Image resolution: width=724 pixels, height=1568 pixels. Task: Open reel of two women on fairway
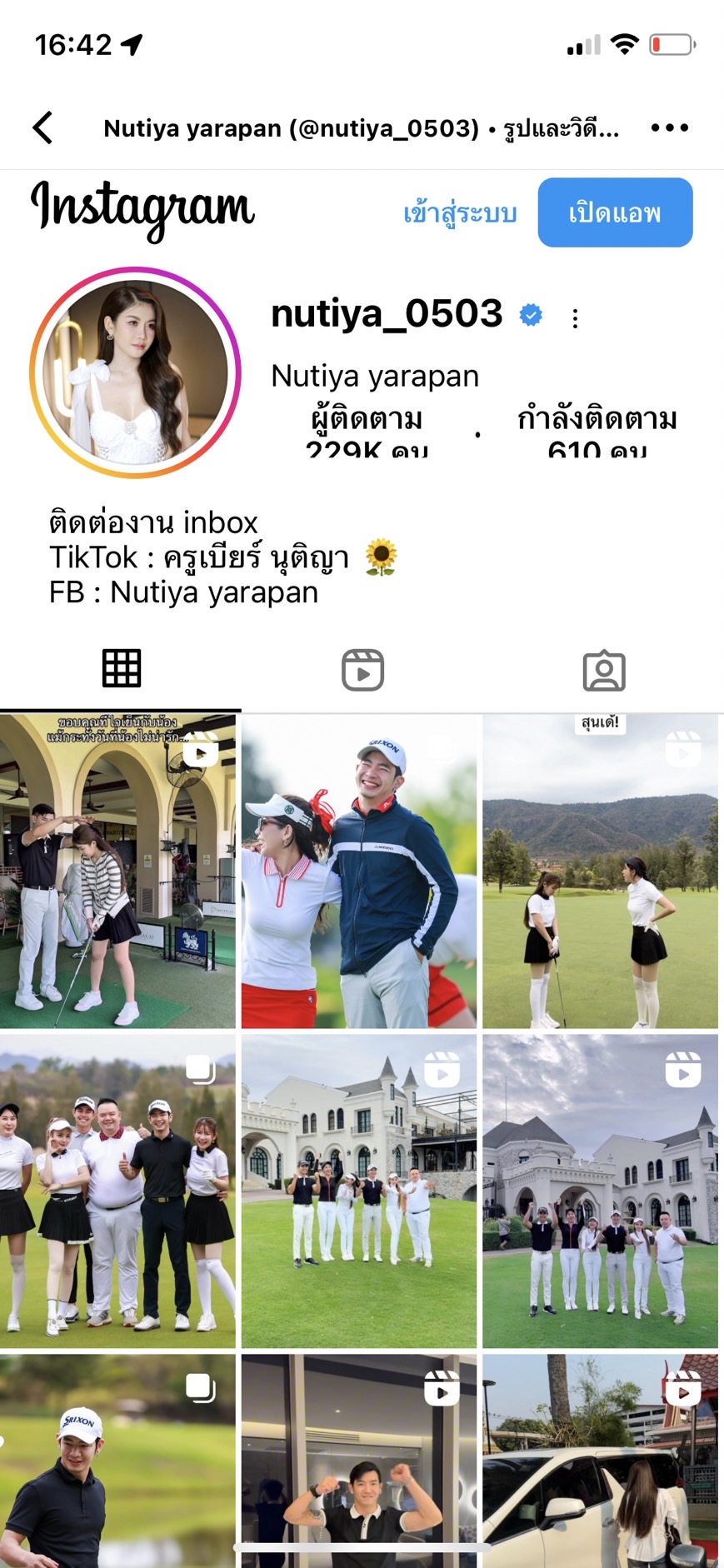coord(600,871)
